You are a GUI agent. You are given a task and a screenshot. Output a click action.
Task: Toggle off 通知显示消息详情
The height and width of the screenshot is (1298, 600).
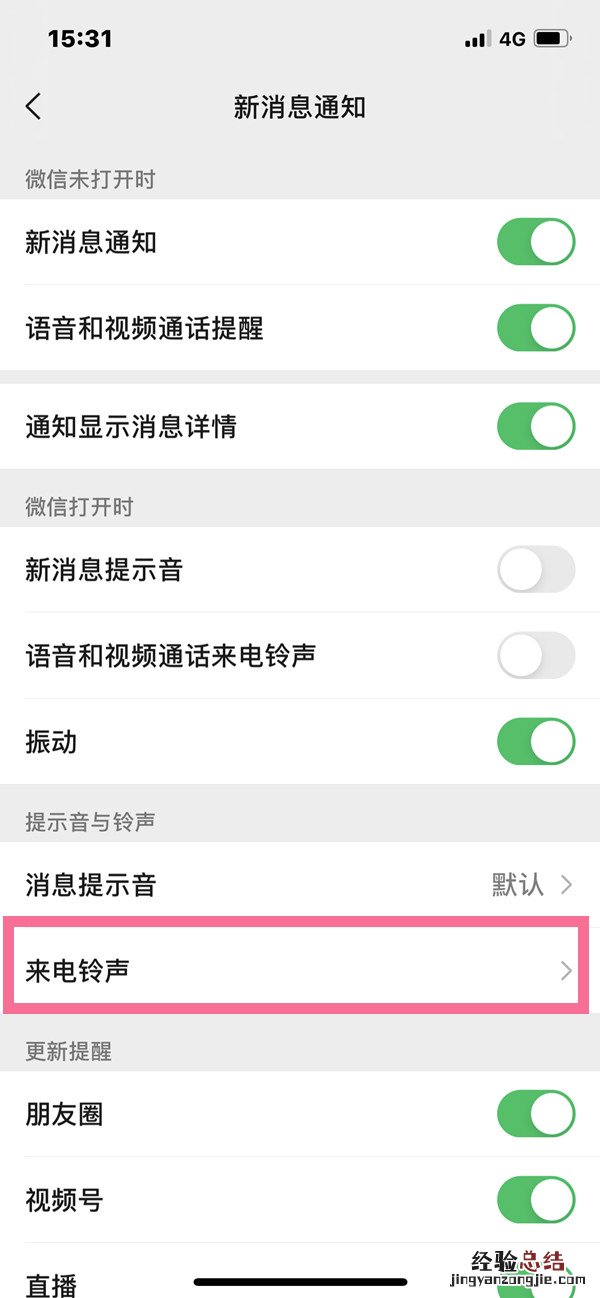(536, 427)
